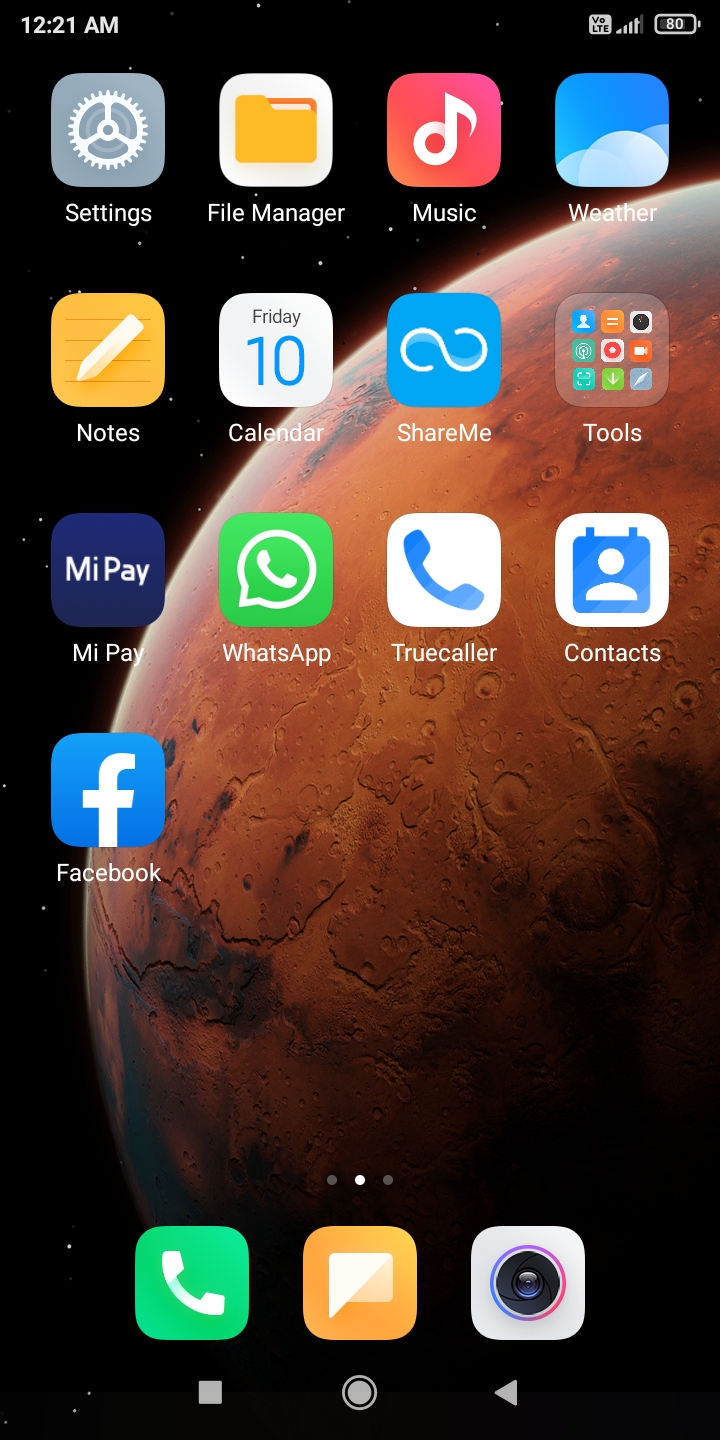The height and width of the screenshot is (1440, 720).
Task: Open the Calendar app
Action: [276, 350]
